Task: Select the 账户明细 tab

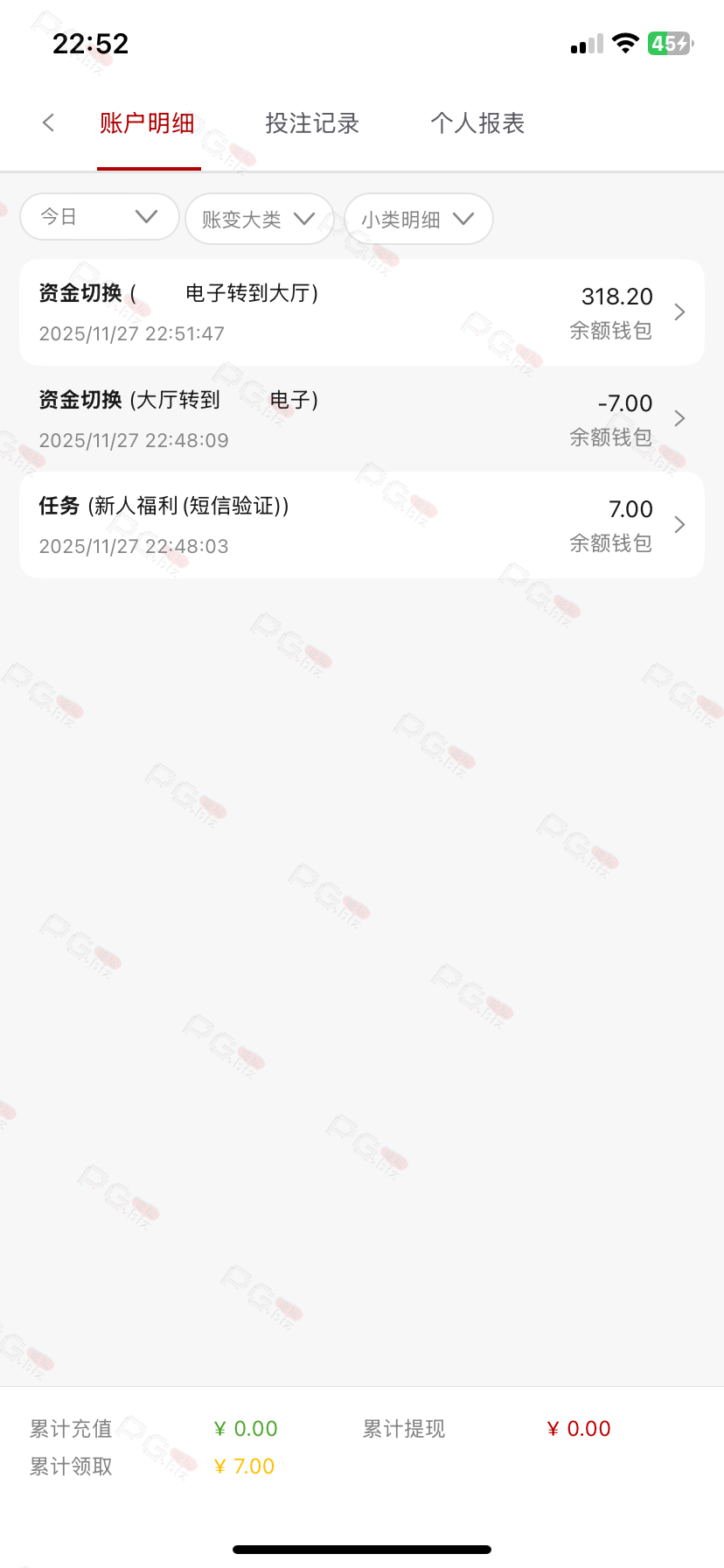Action: (148, 123)
